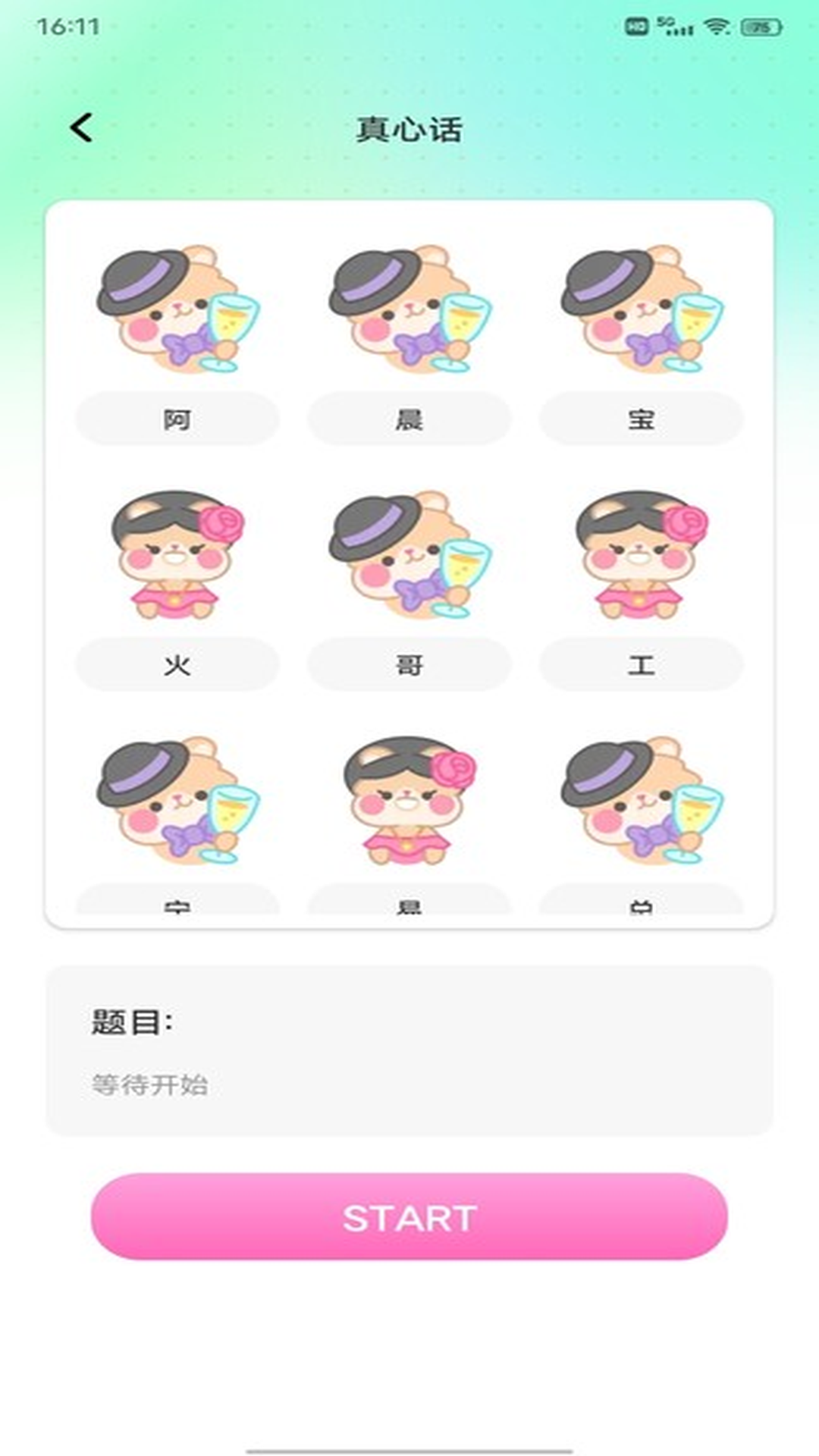Tap the name label 阿
The height and width of the screenshot is (1456, 819).
pyautogui.click(x=176, y=418)
